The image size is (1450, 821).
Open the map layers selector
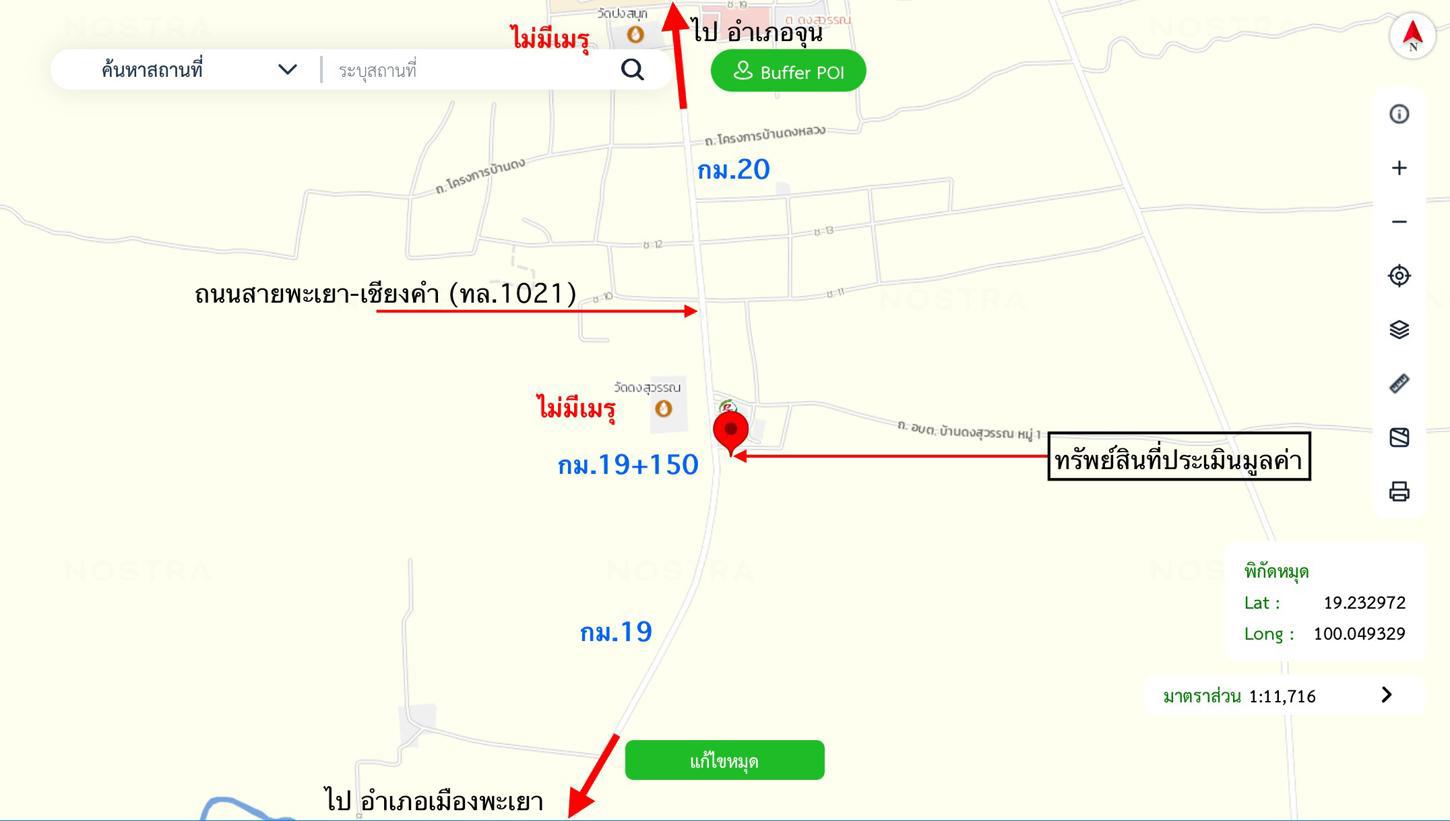[1399, 330]
